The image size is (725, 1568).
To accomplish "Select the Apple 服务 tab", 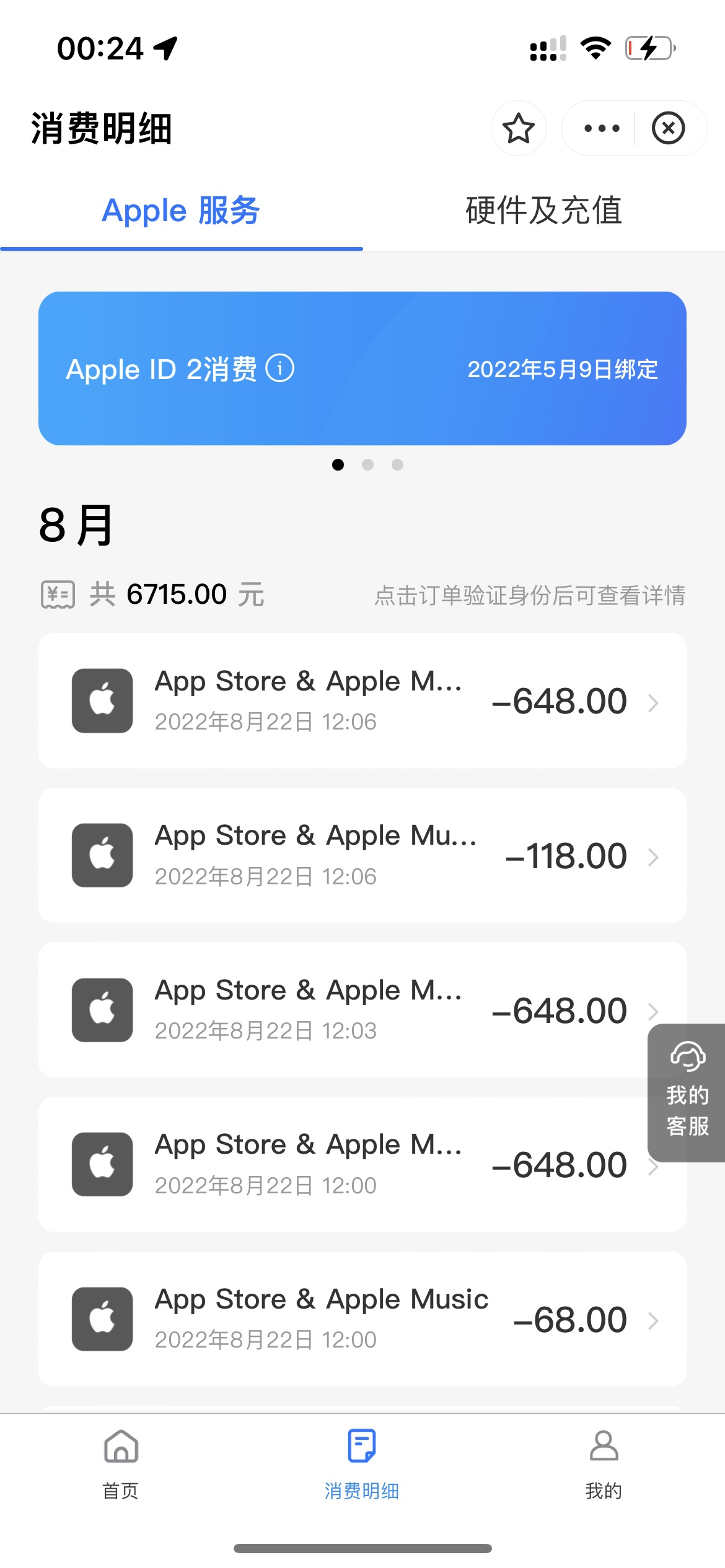I will pos(181,211).
